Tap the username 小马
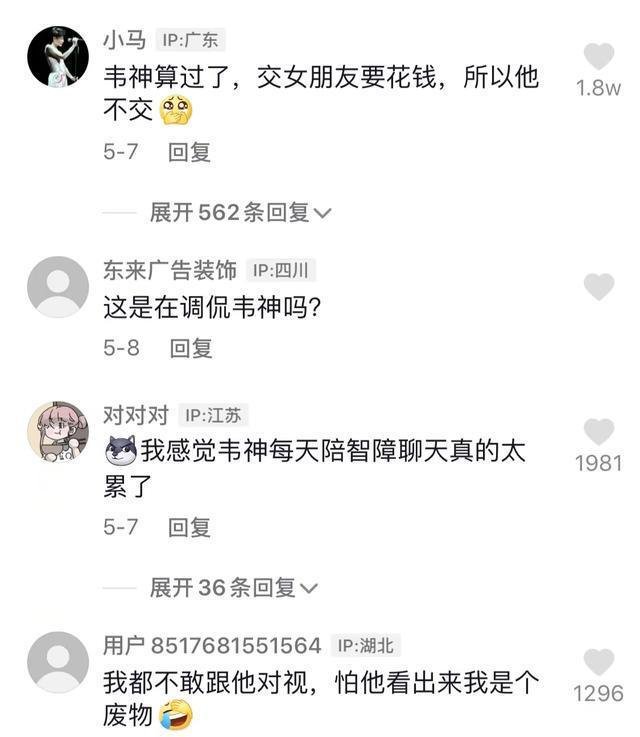 125,40
